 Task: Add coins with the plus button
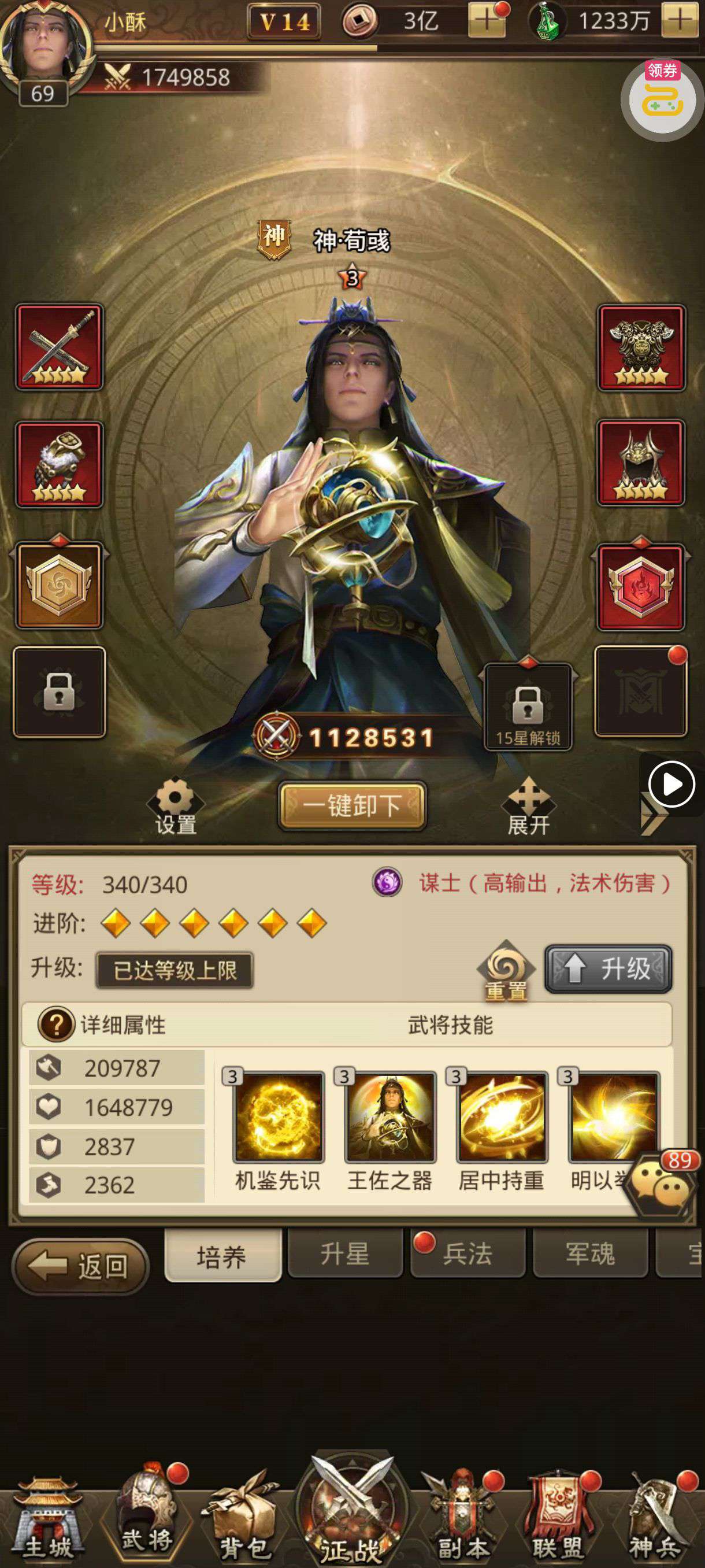[x=486, y=21]
